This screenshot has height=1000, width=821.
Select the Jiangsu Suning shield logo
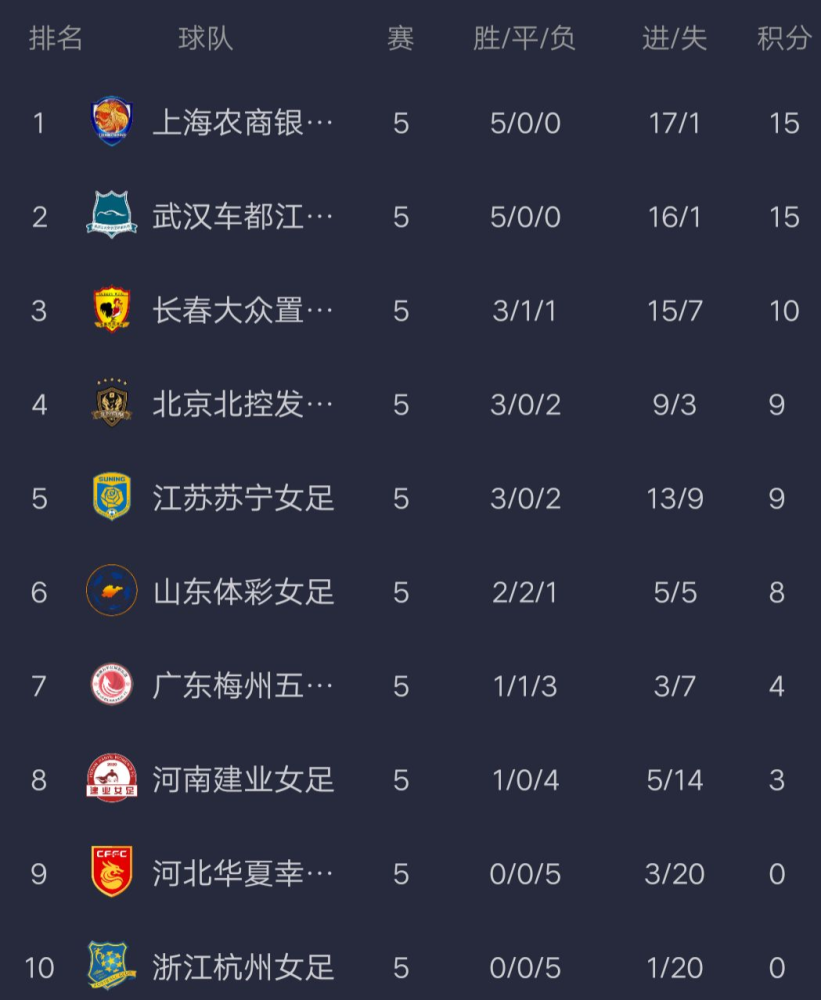pos(112,498)
